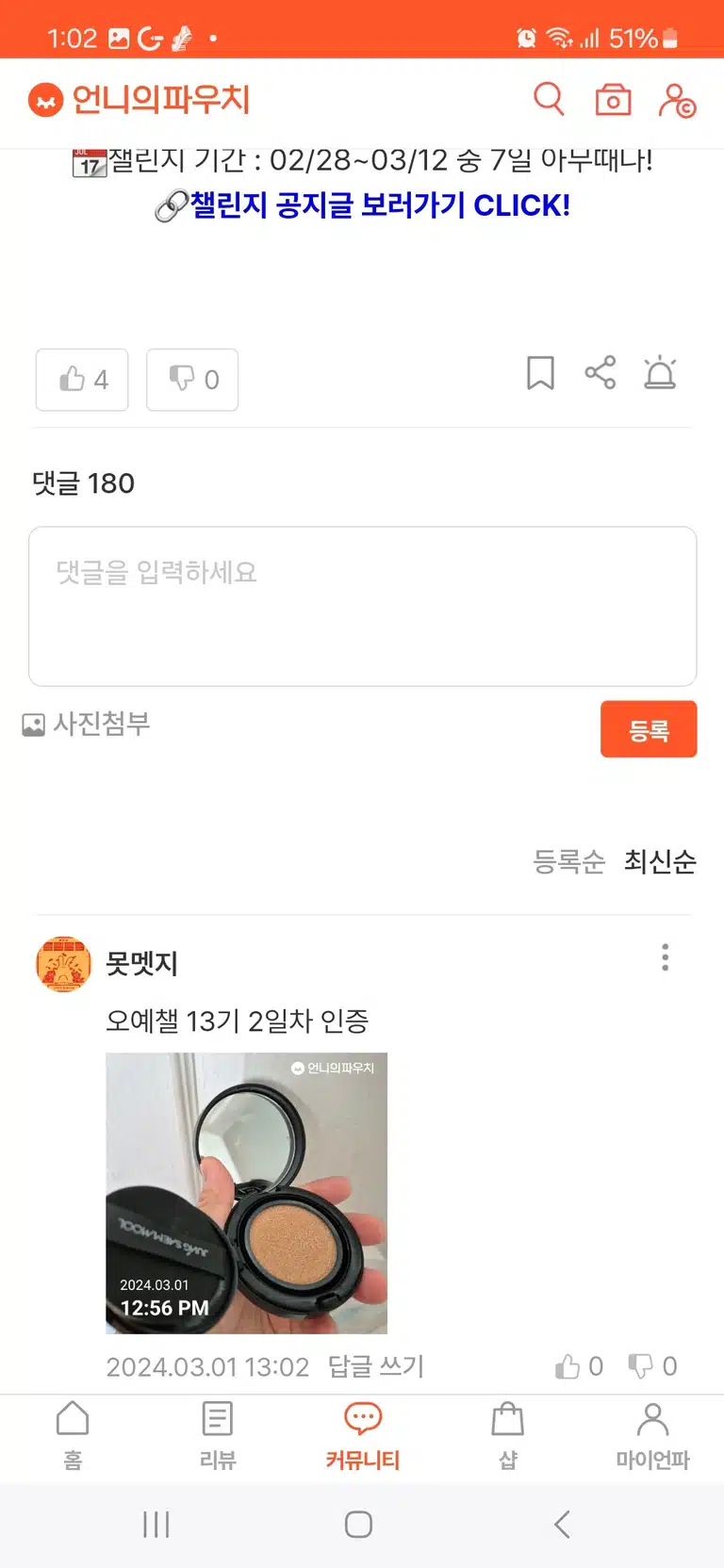Open the 마이언파 tab
Image resolution: width=724 pixels, height=1568 pixels.
pyautogui.click(x=652, y=1436)
